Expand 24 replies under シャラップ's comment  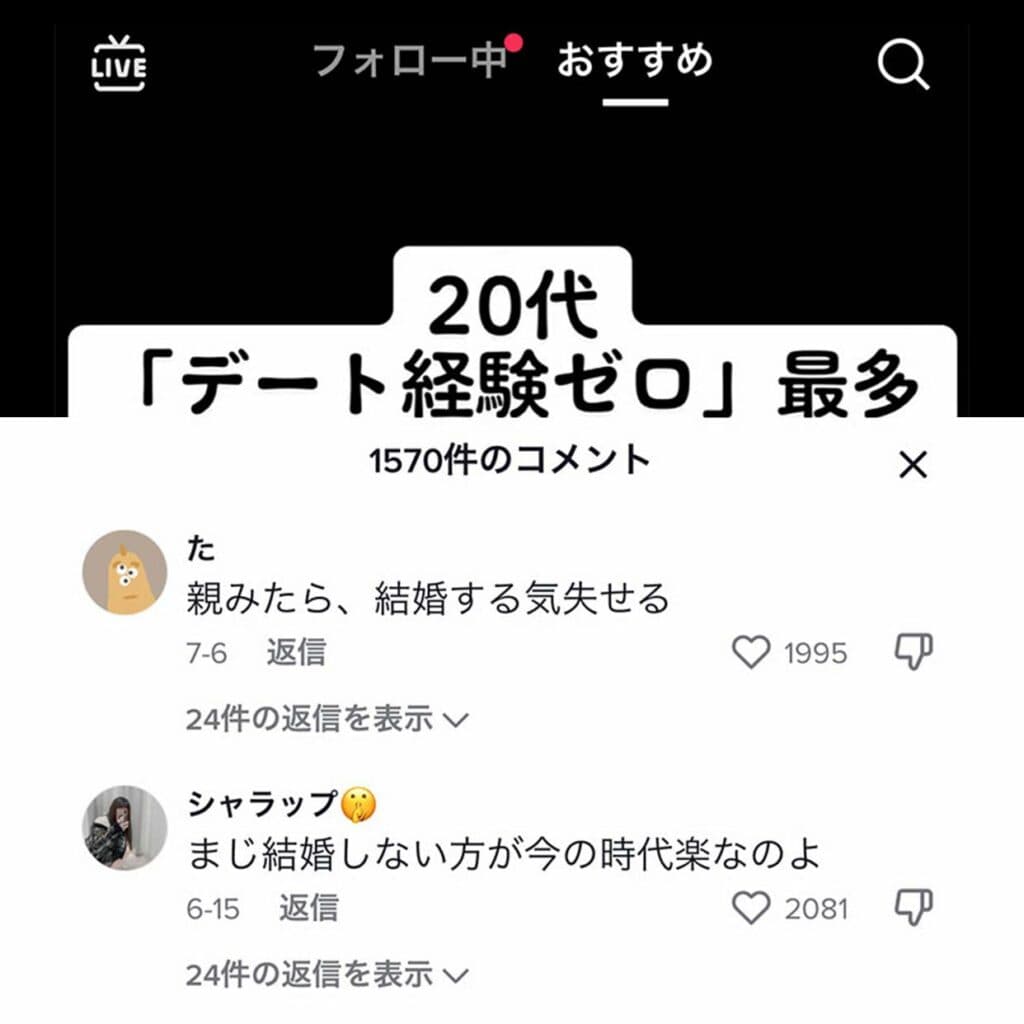326,973
